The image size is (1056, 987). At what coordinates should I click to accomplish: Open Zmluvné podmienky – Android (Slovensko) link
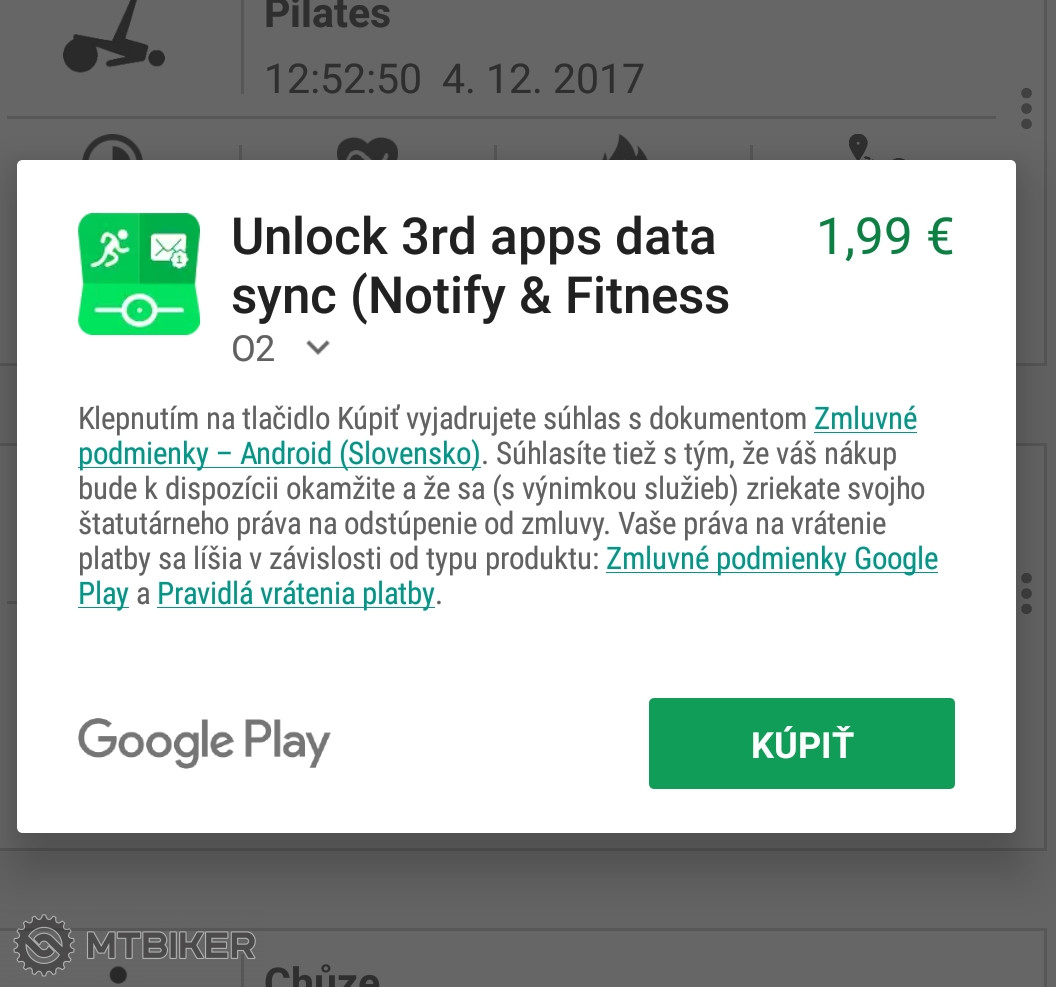279,454
